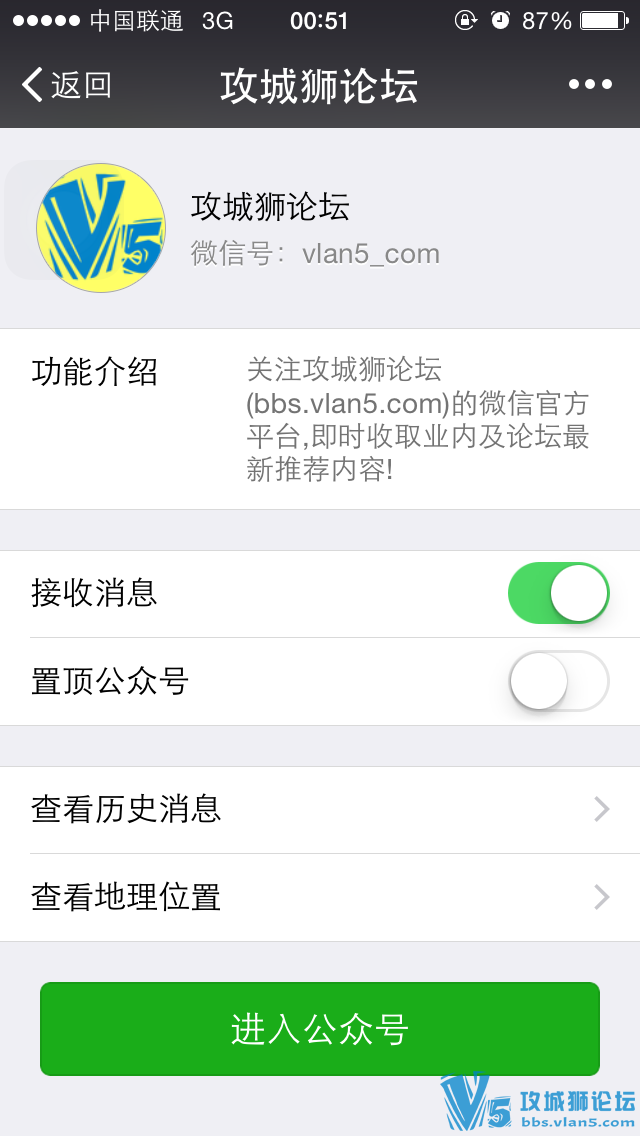Go back via 返回 button
640x1136 pixels.
(x=66, y=85)
